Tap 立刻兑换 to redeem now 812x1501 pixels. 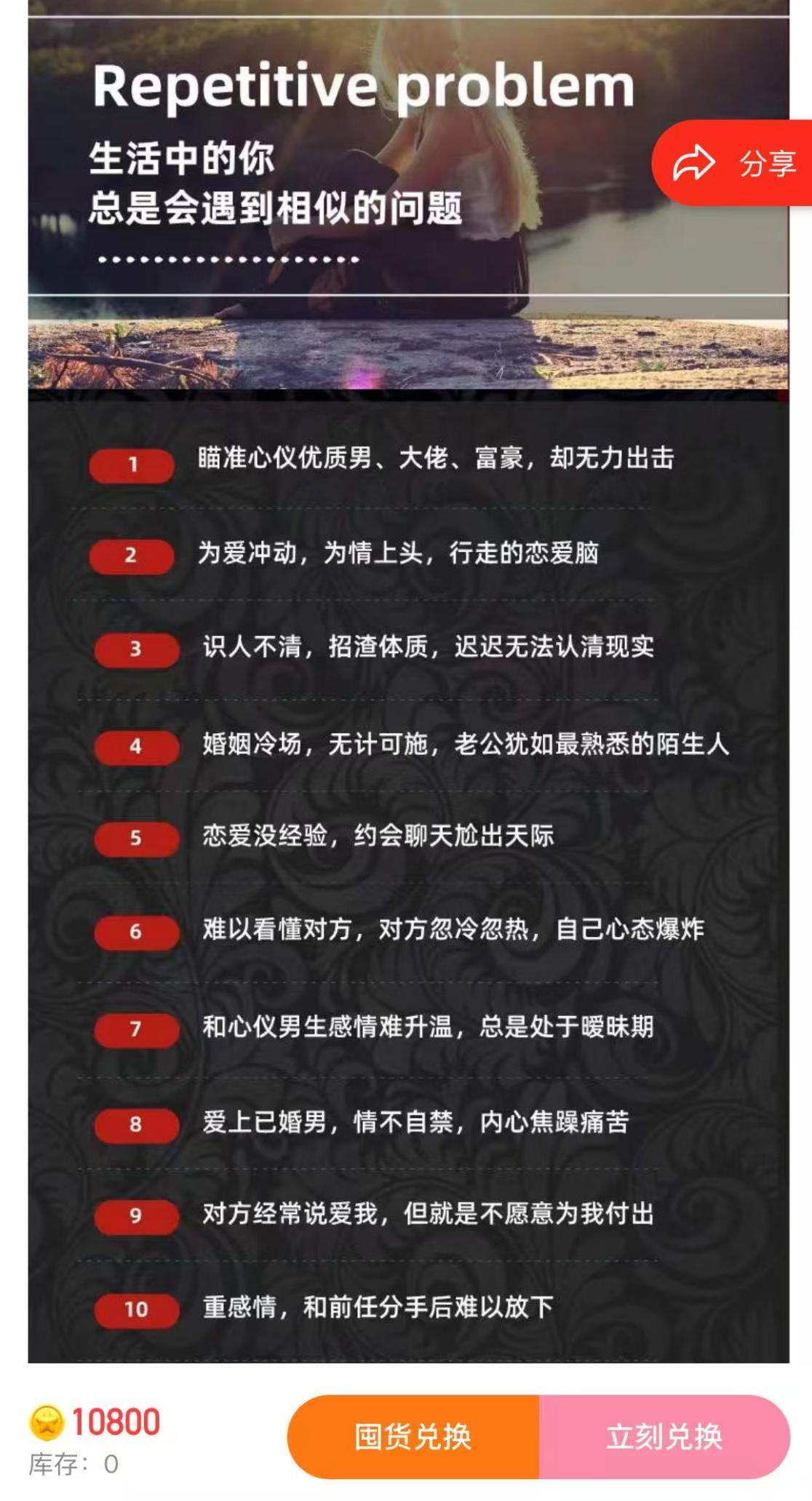(x=664, y=1436)
